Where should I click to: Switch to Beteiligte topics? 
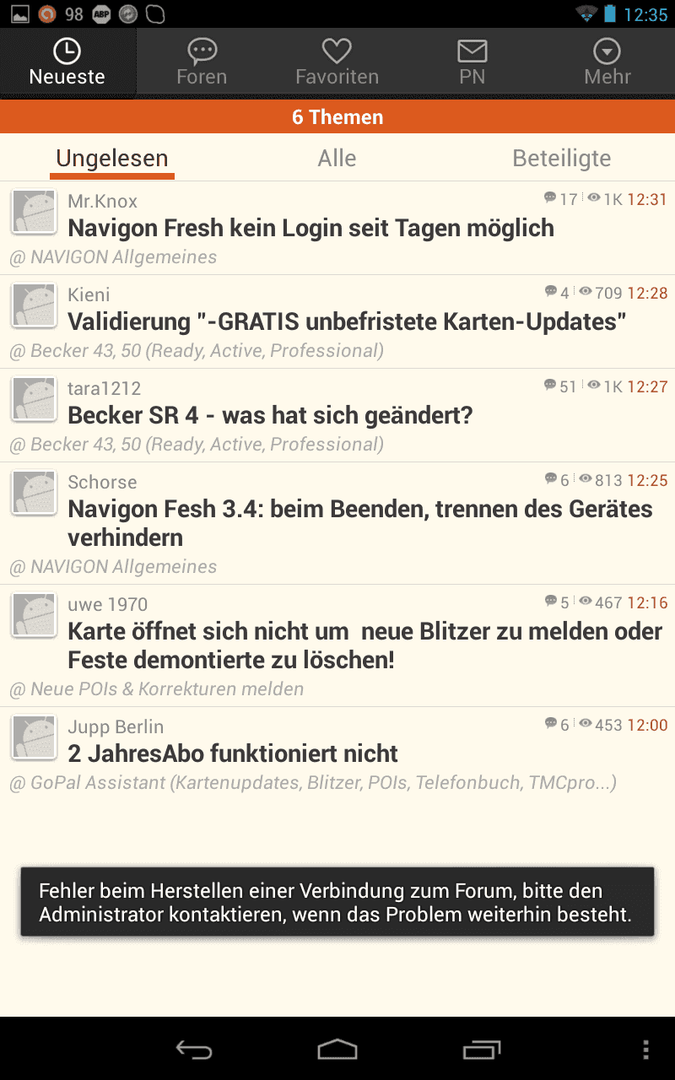(x=561, y=158)
